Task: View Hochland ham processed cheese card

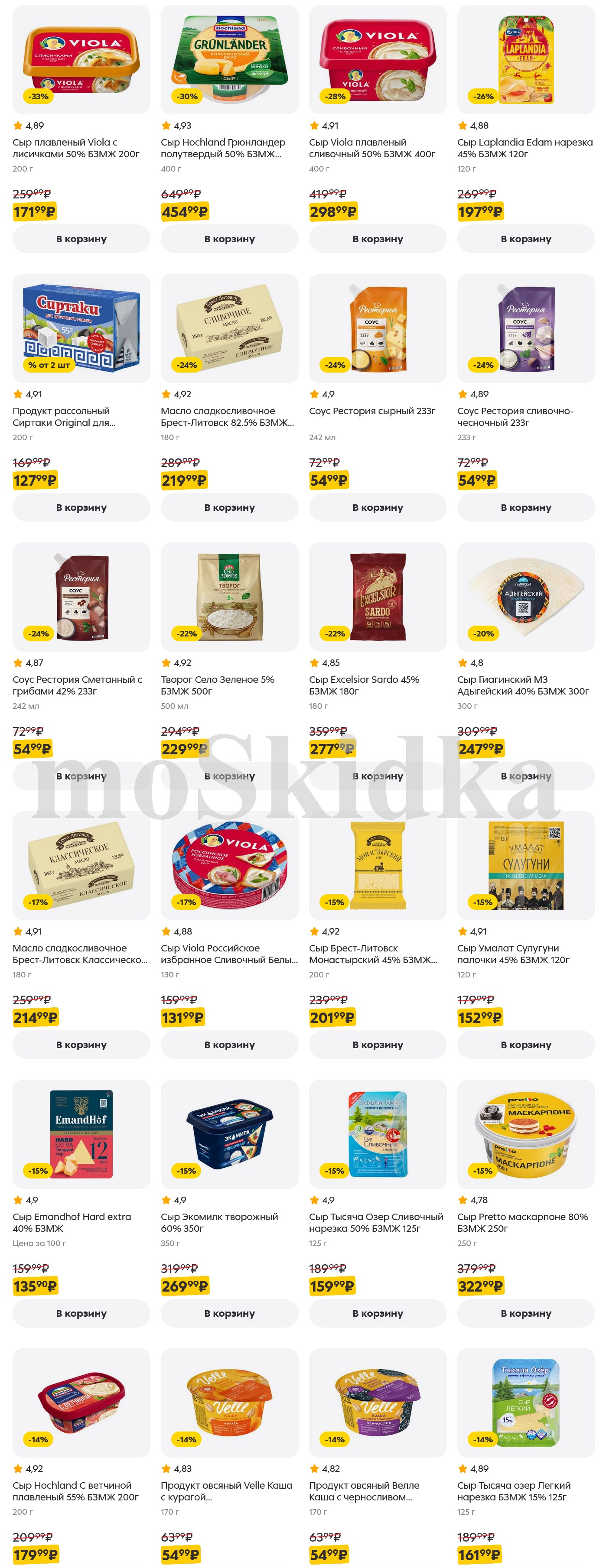Action: (81, 1402)
